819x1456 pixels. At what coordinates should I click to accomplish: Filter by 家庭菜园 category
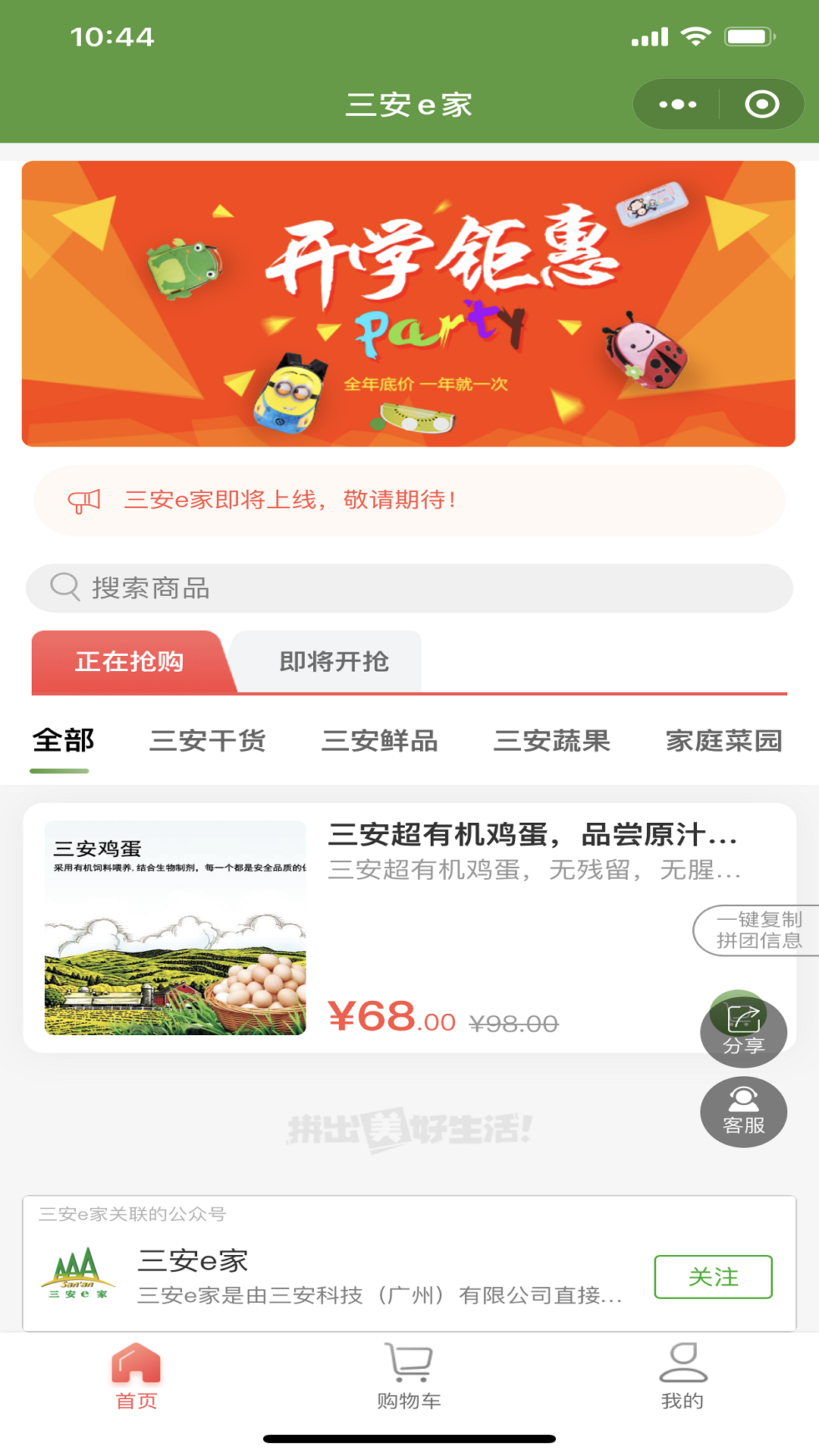click(723, 741)
